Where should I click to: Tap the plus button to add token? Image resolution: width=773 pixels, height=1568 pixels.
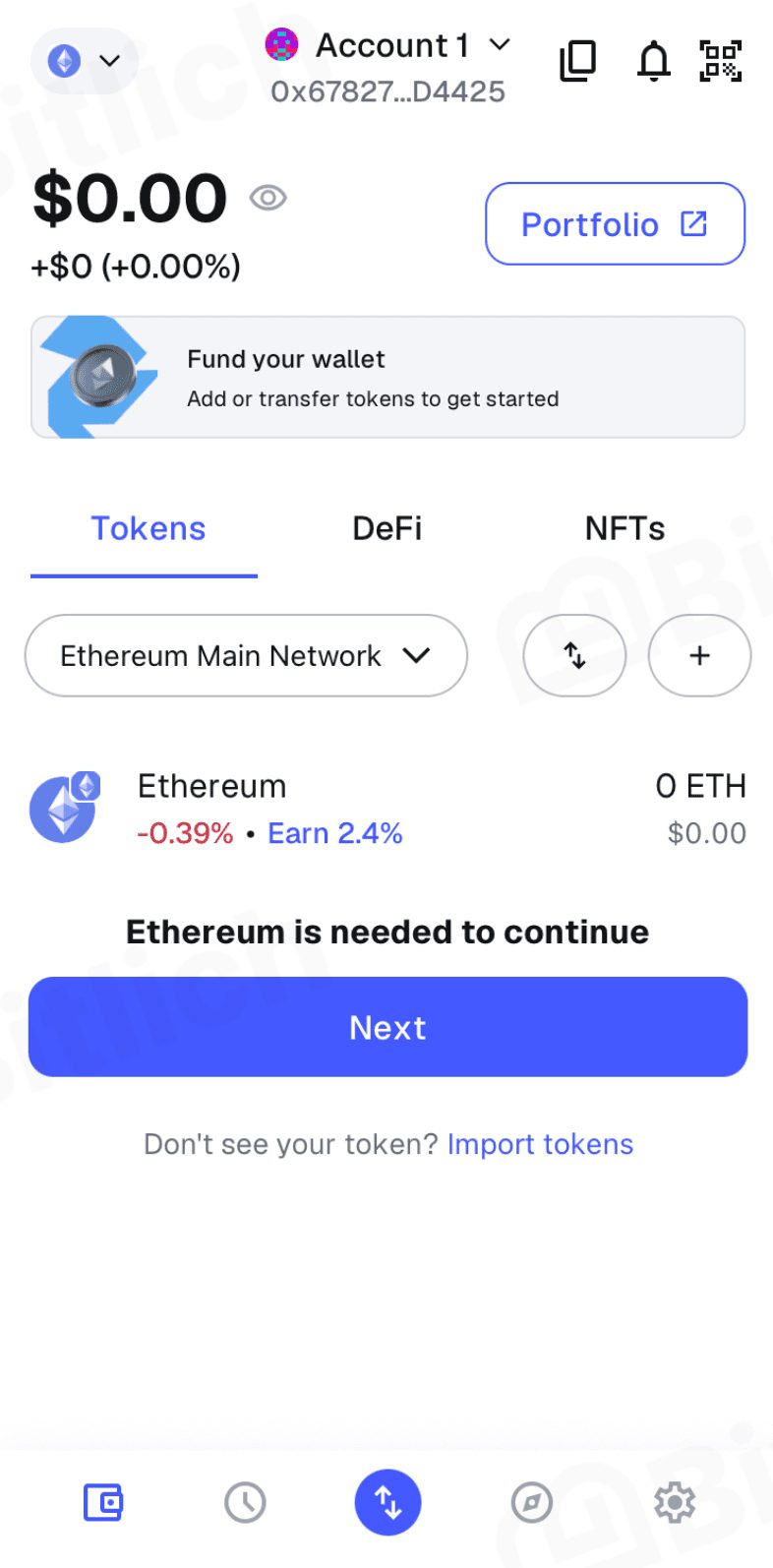699,656
